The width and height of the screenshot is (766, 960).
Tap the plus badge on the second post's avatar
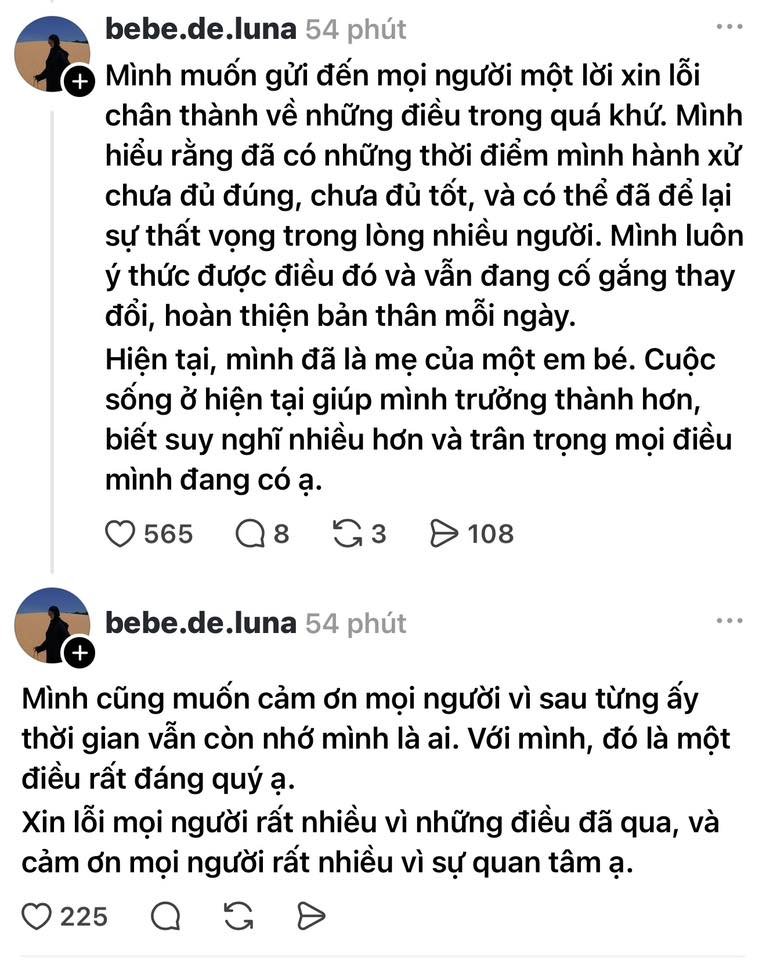[x=80, y=654]
